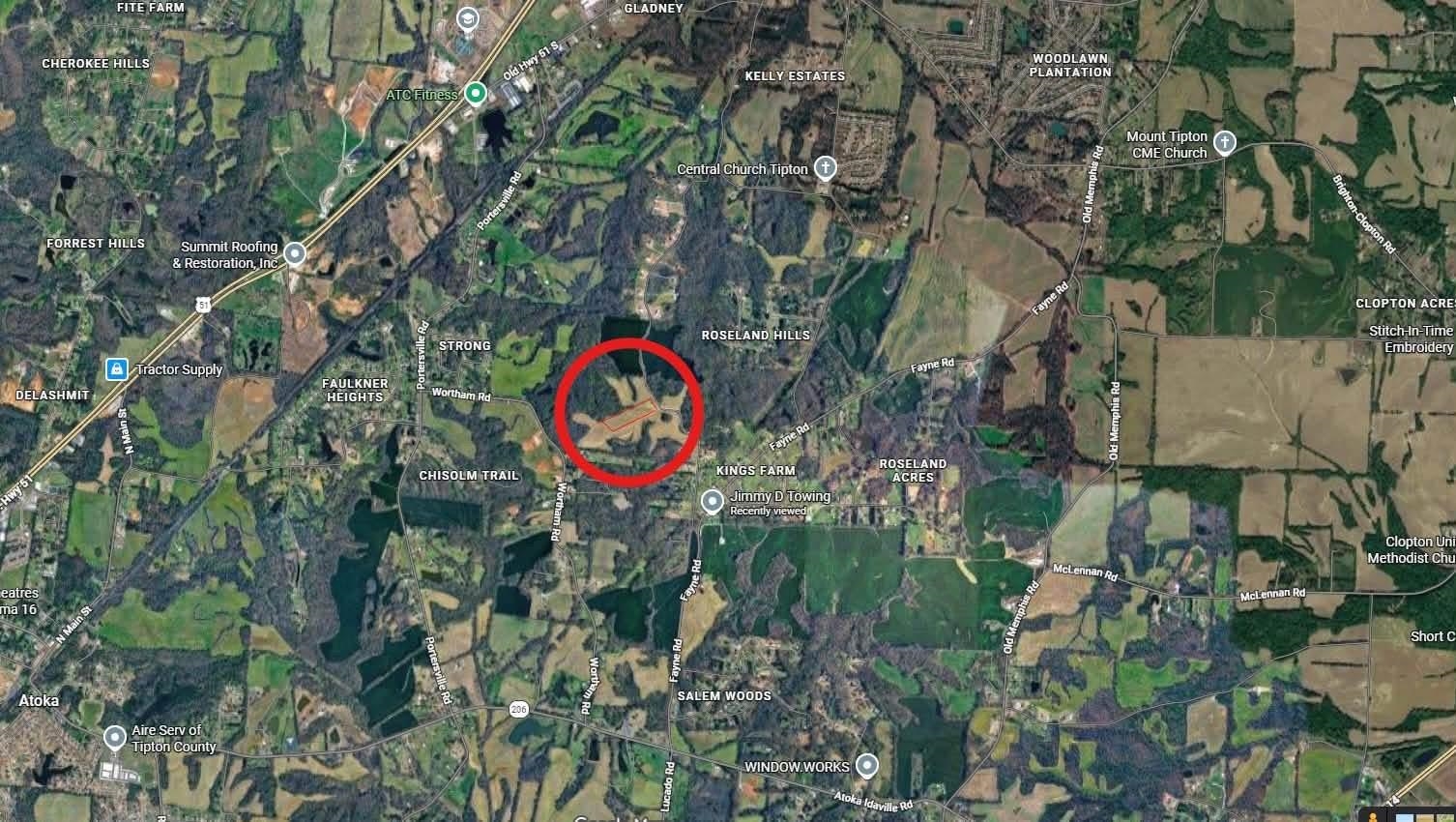
Task: Open the Central Church Tipton place marker
Action: 825,169
